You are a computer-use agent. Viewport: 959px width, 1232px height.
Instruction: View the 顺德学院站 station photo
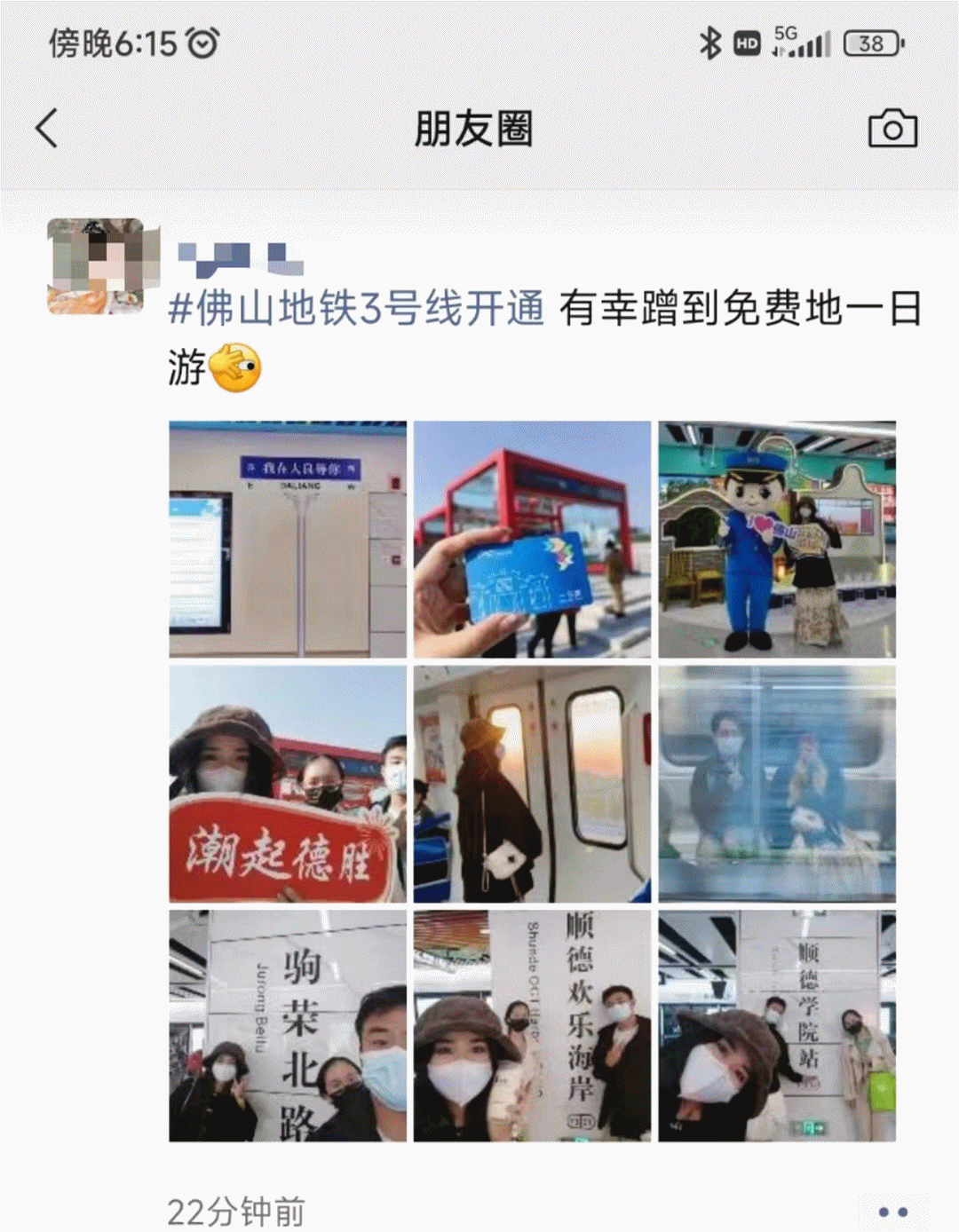tap(777, 1026)
